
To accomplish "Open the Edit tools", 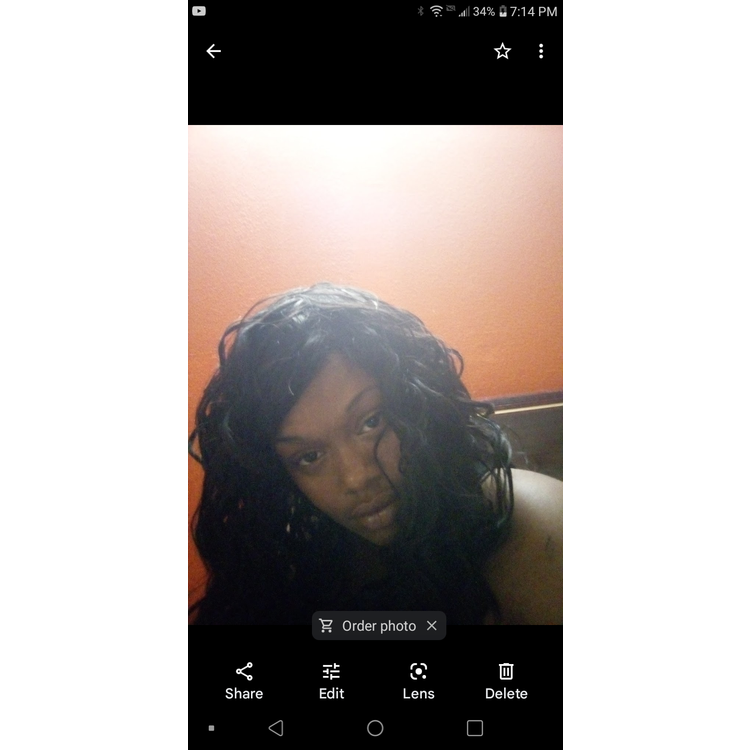I will click(x=331, y=680).
